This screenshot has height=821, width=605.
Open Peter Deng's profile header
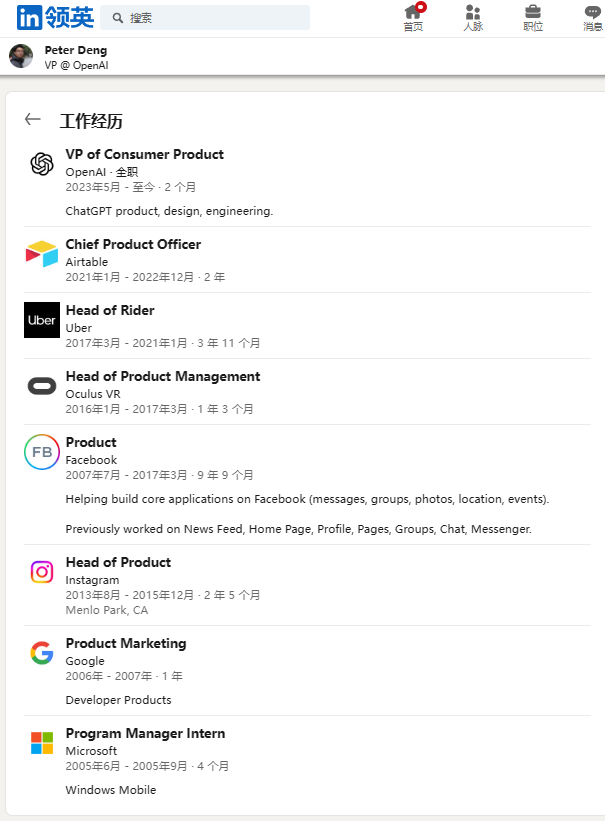coord(76,57)
